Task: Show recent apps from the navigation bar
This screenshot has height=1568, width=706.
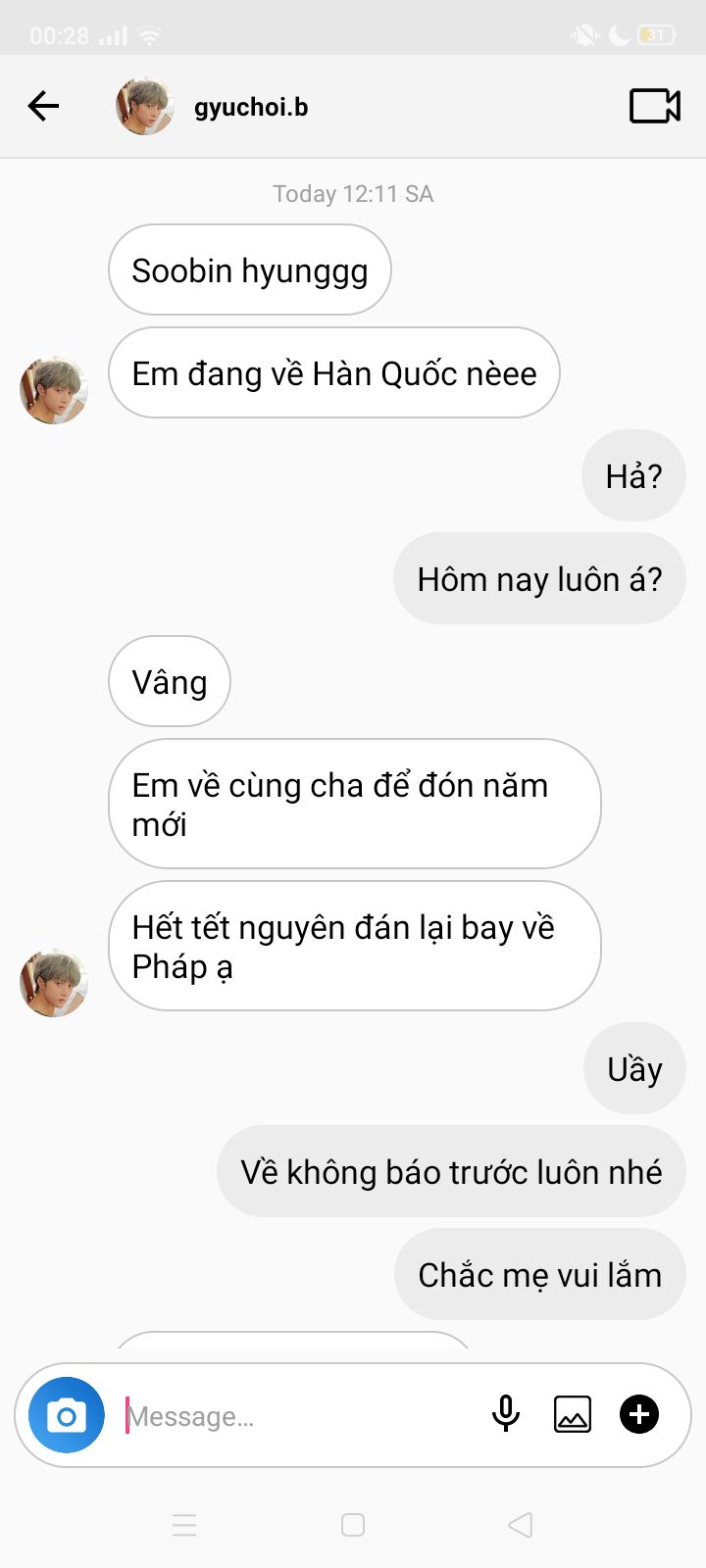Action: [184, 1525]
